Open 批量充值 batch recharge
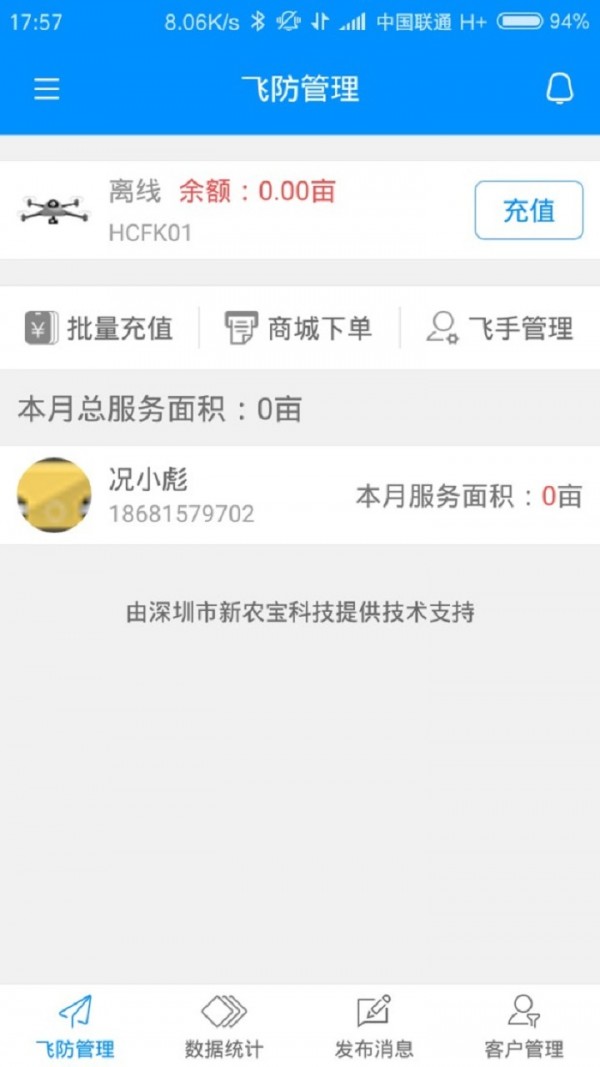Image resolution: width=600 pixels, height=1067 pixels. click(x=99, y=328)
